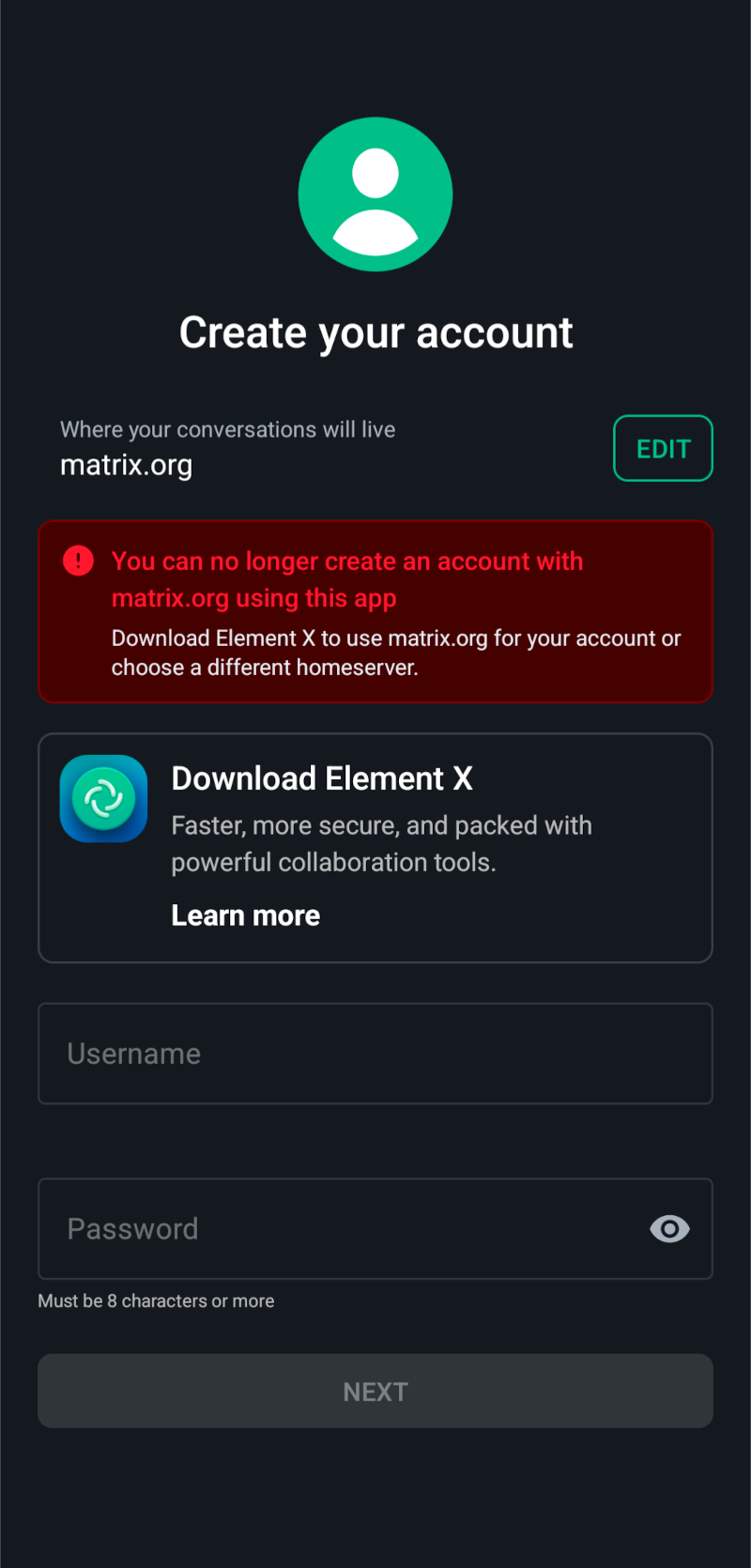Open the matrix.org homeserver selection

[x=663, y=448]
